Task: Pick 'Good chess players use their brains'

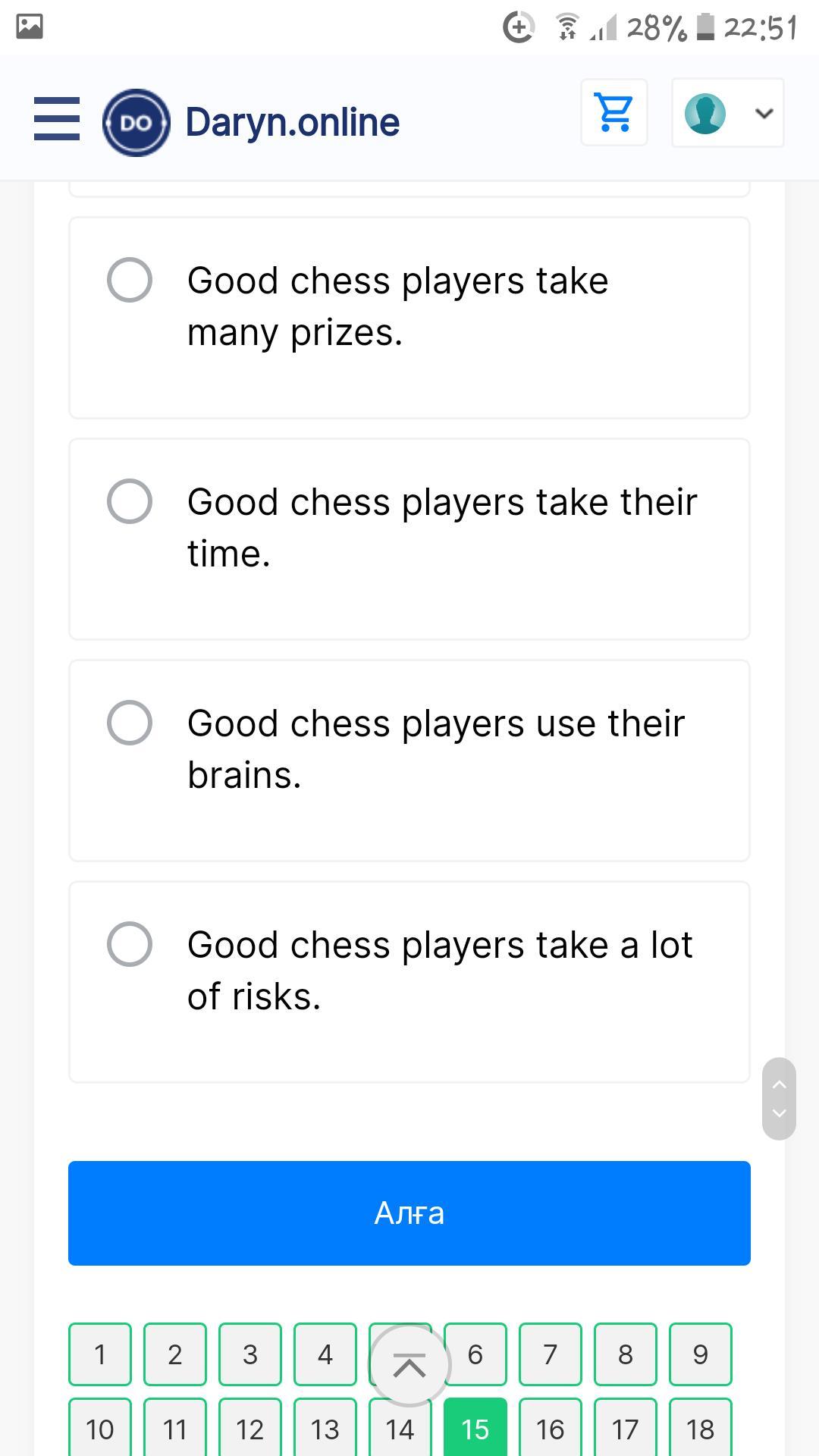Action: pos(130,723)
